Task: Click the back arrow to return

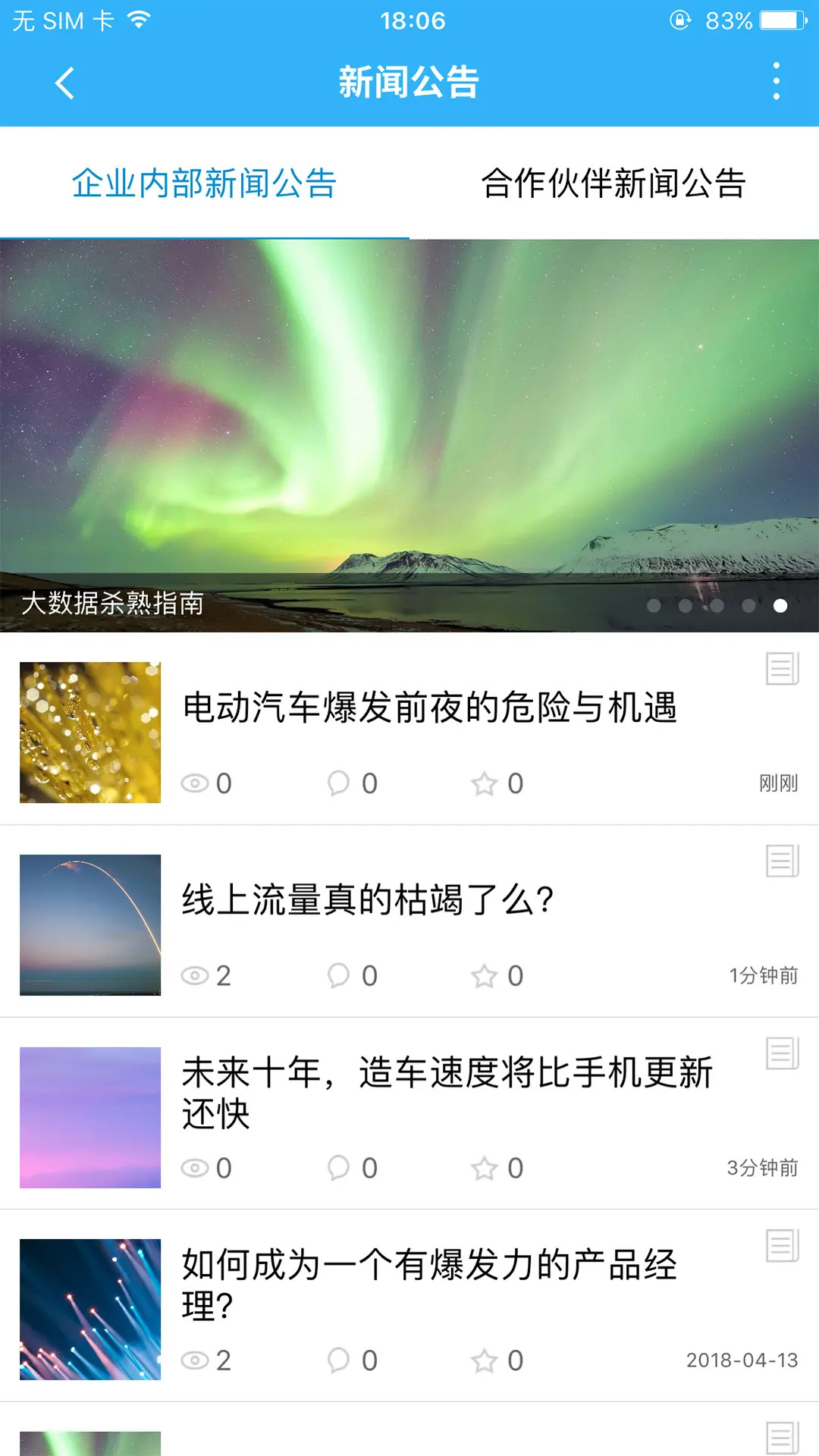Action: pyautogui.click(x=64, y=83)
